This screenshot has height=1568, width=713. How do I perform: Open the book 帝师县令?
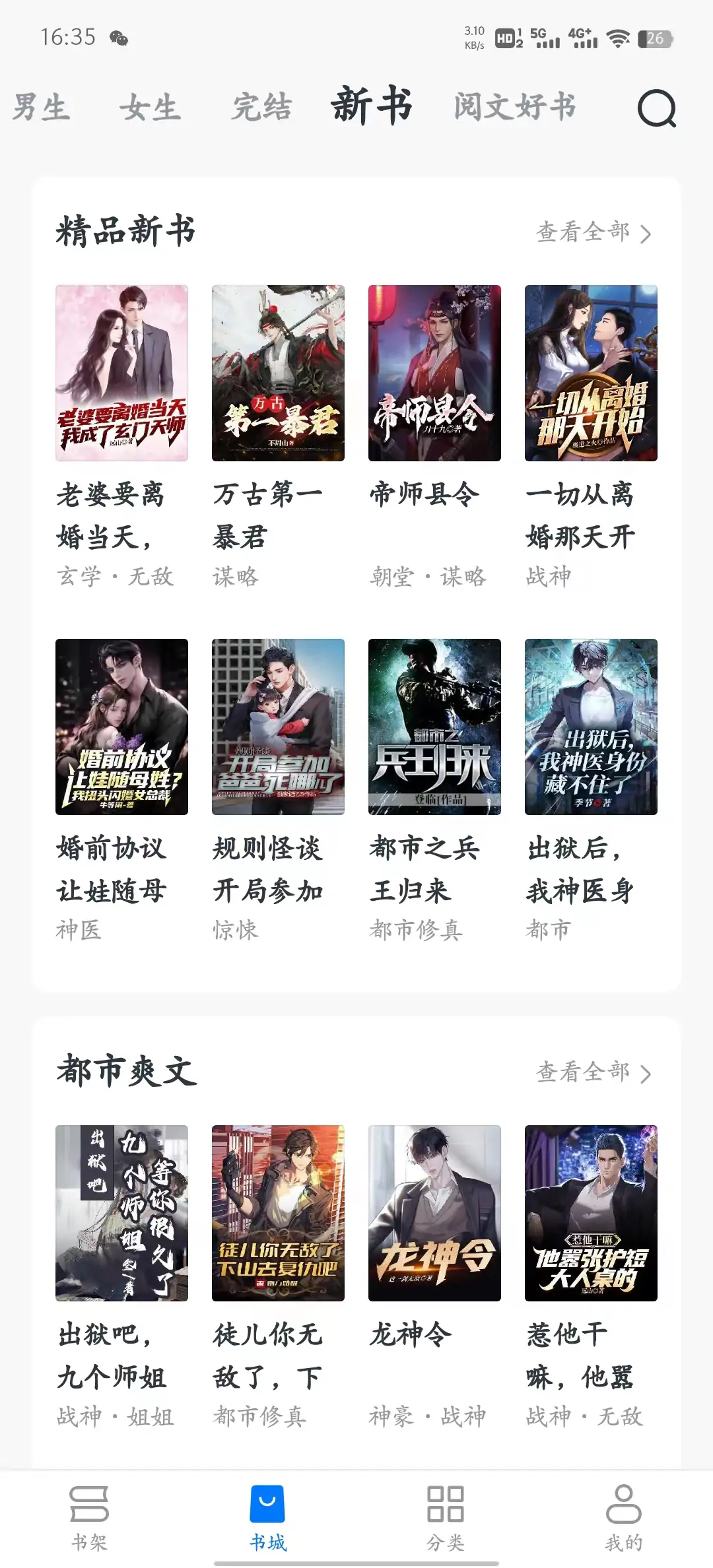434,373
